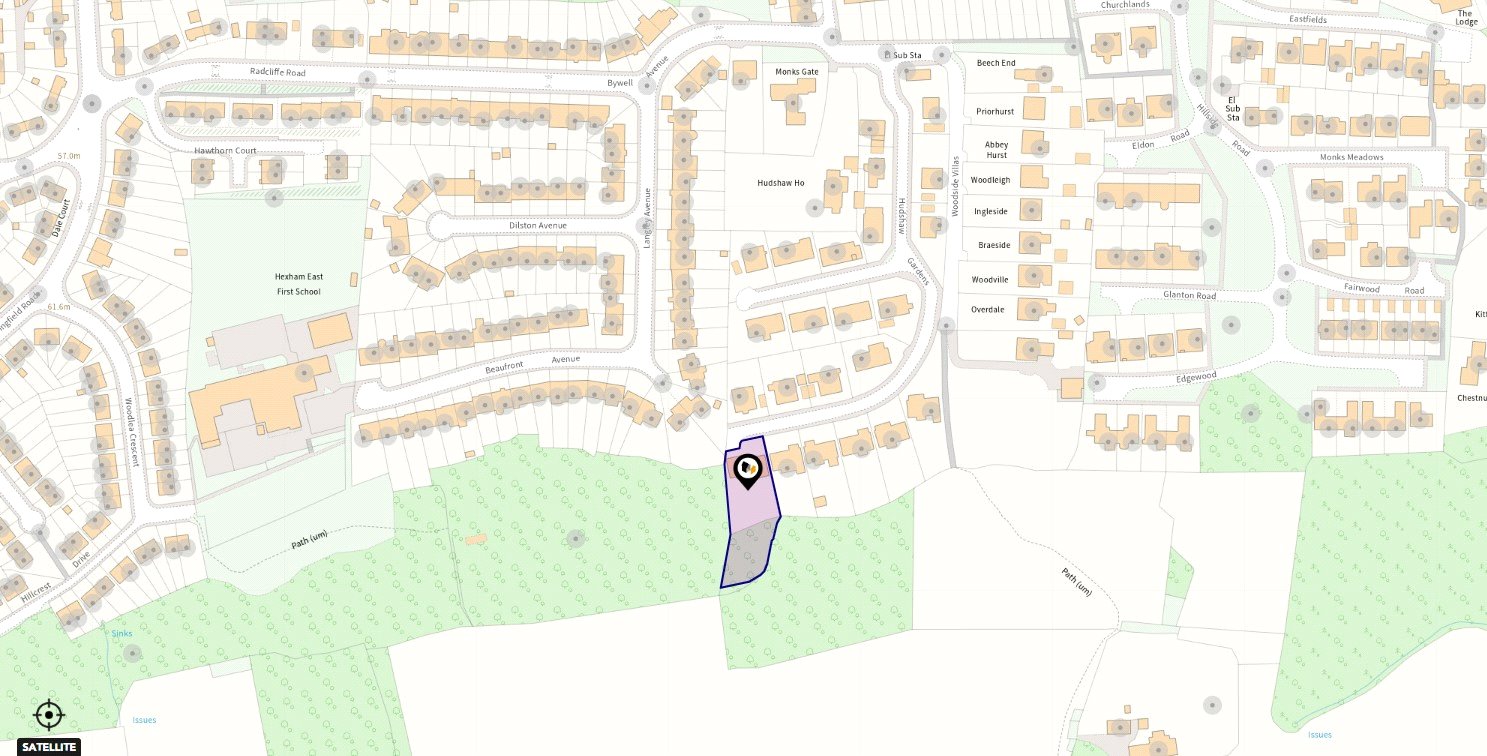Switch to satellite map view
Image resolution: width=1487 pixels, height=756 pixels.
pyautogui.click(x=48, y=746)
